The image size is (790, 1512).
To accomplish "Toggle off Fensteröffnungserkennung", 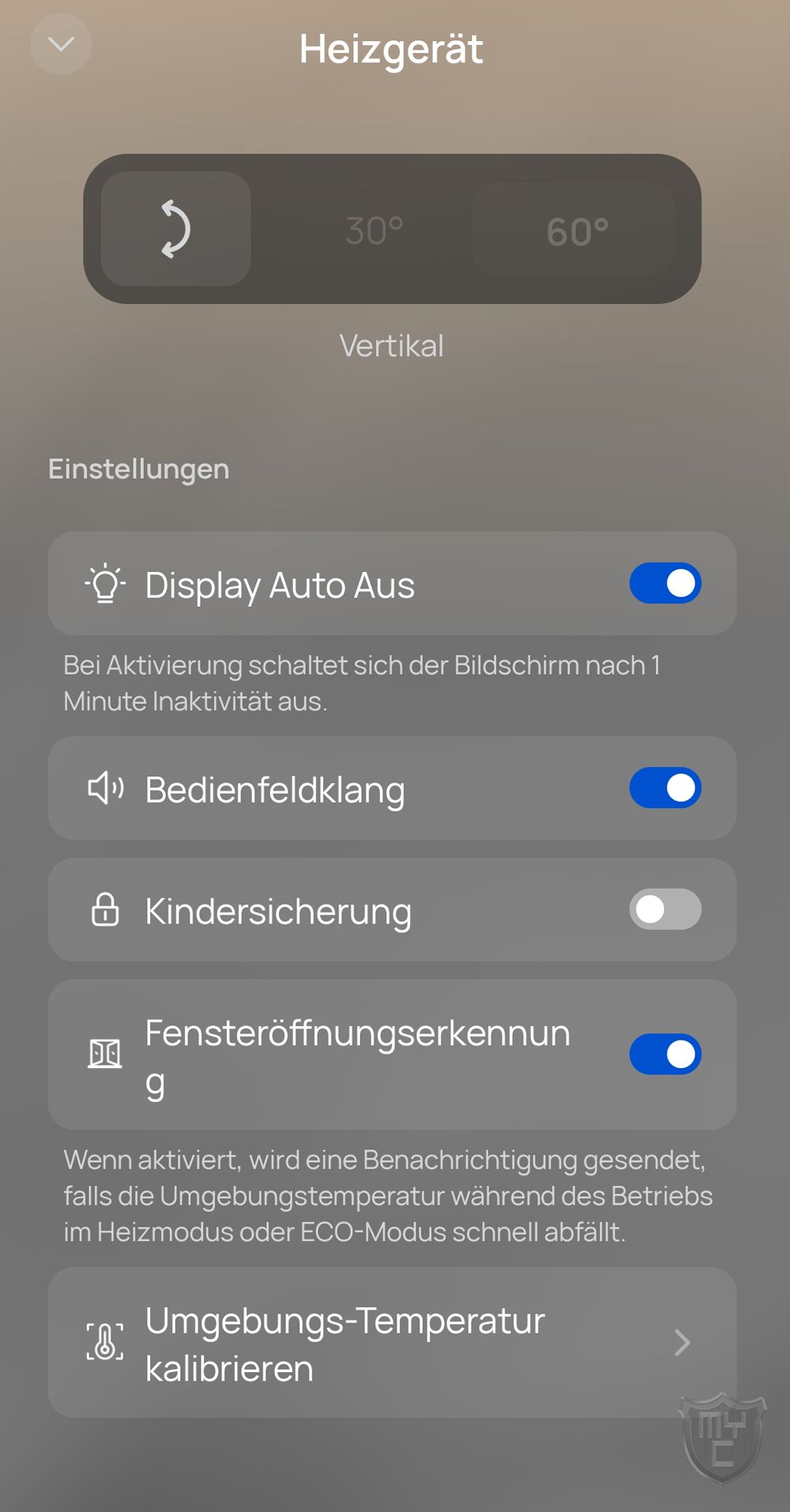I will 664,1055.
